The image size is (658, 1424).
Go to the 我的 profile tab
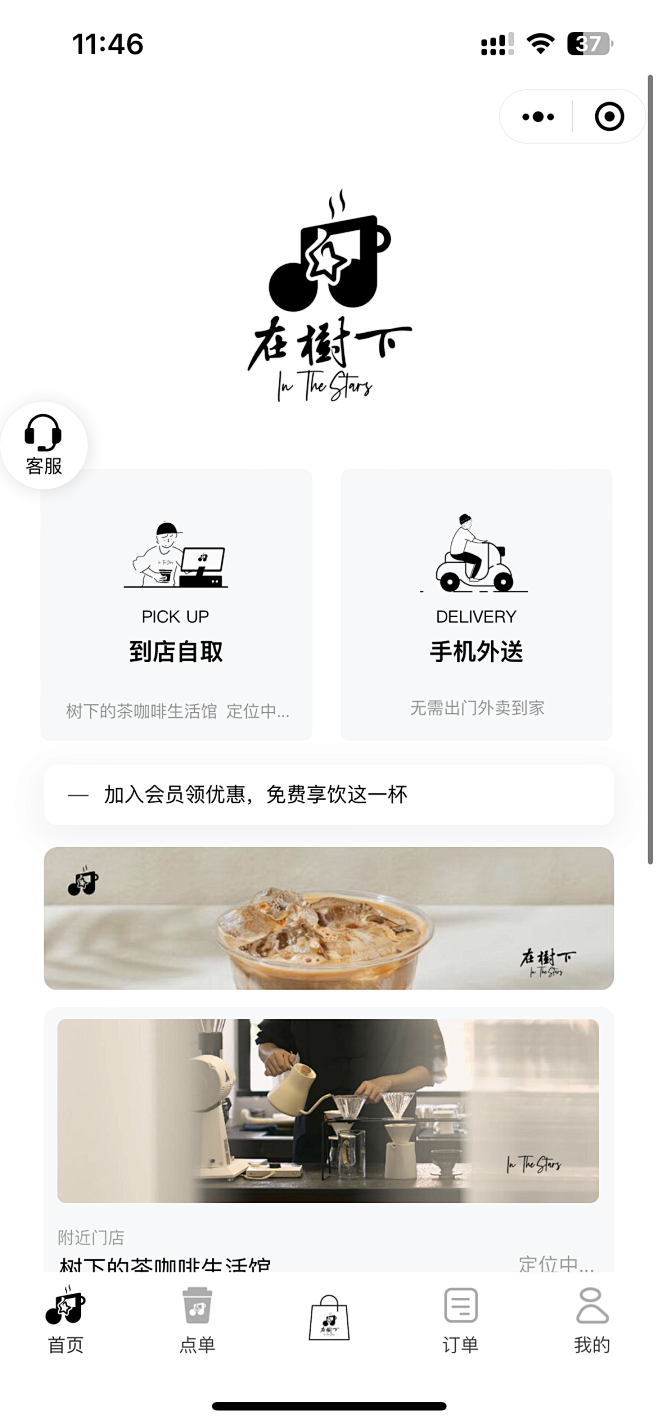[x=592, y=1320]
